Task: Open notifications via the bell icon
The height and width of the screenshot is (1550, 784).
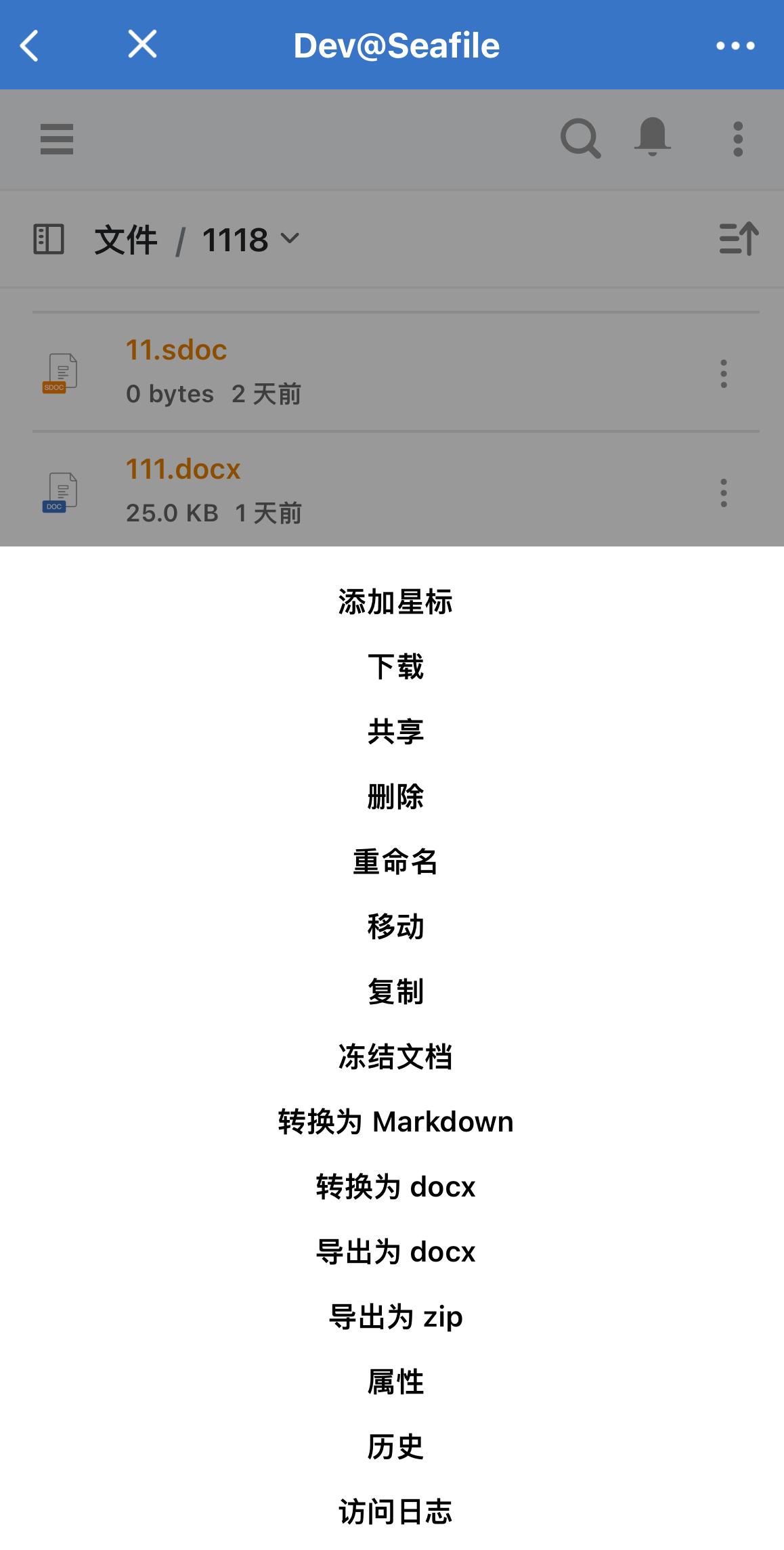Action: (651, 138)
